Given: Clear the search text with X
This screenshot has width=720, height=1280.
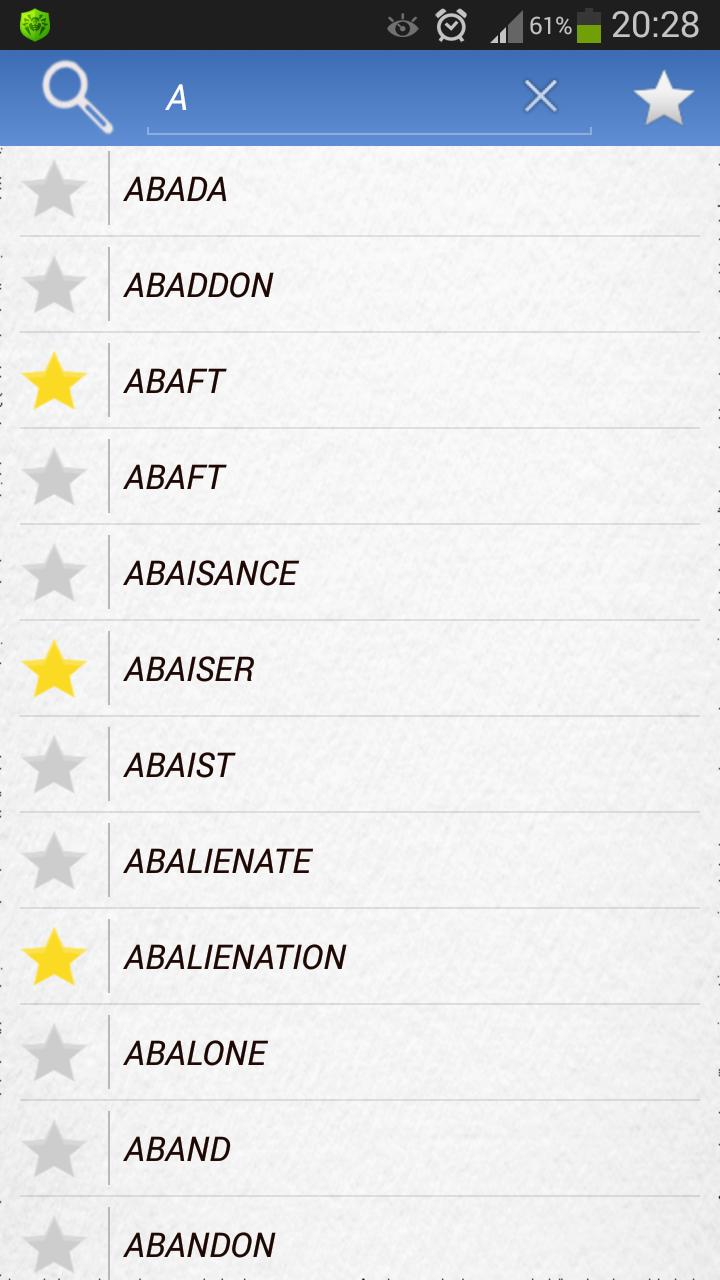Looking at the screenshot, I should coord(540,97).
